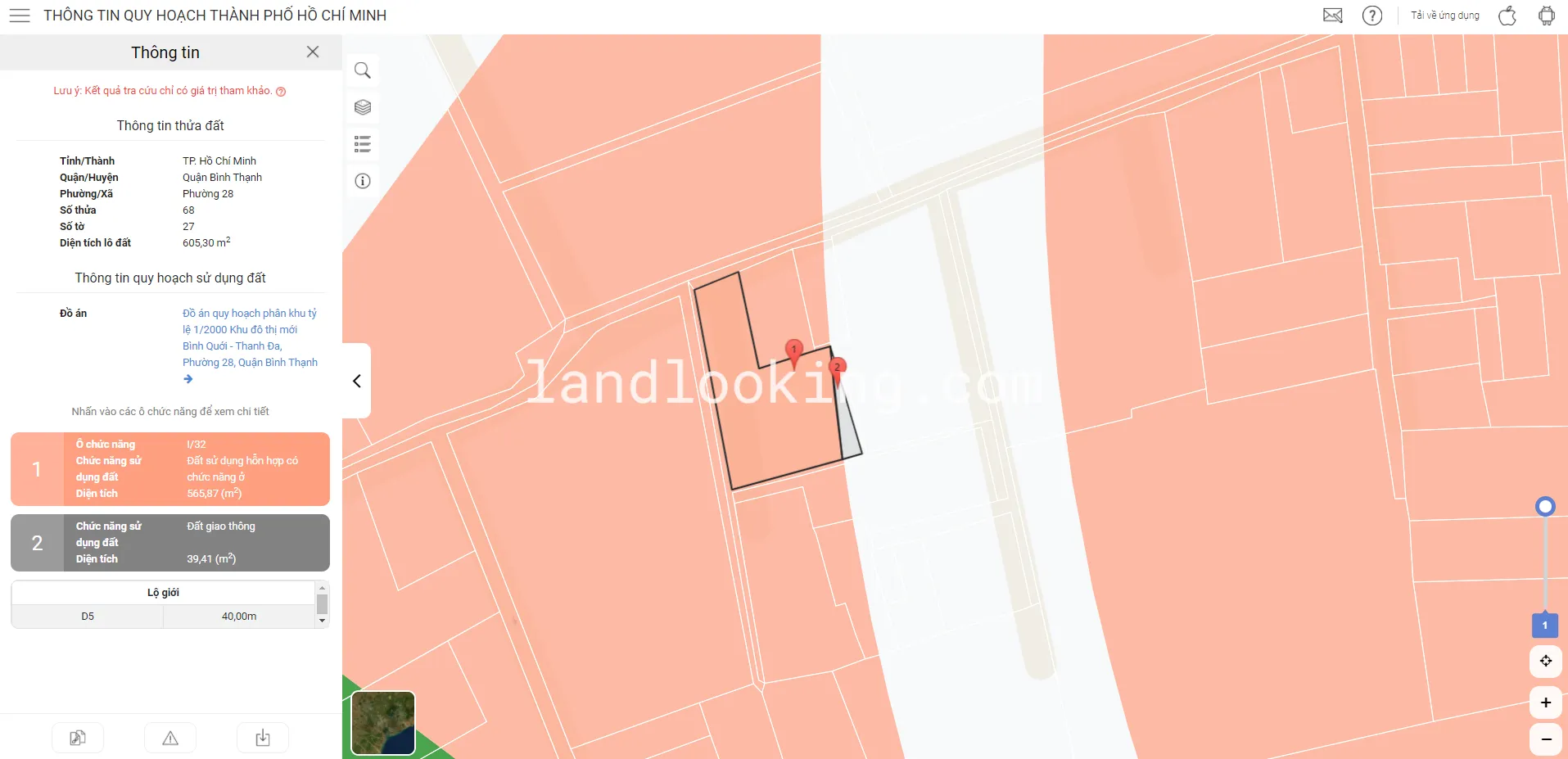Open the map search tool
Image resolution: width=1568 pixels, height=759 pixels.
pos(362,70)
